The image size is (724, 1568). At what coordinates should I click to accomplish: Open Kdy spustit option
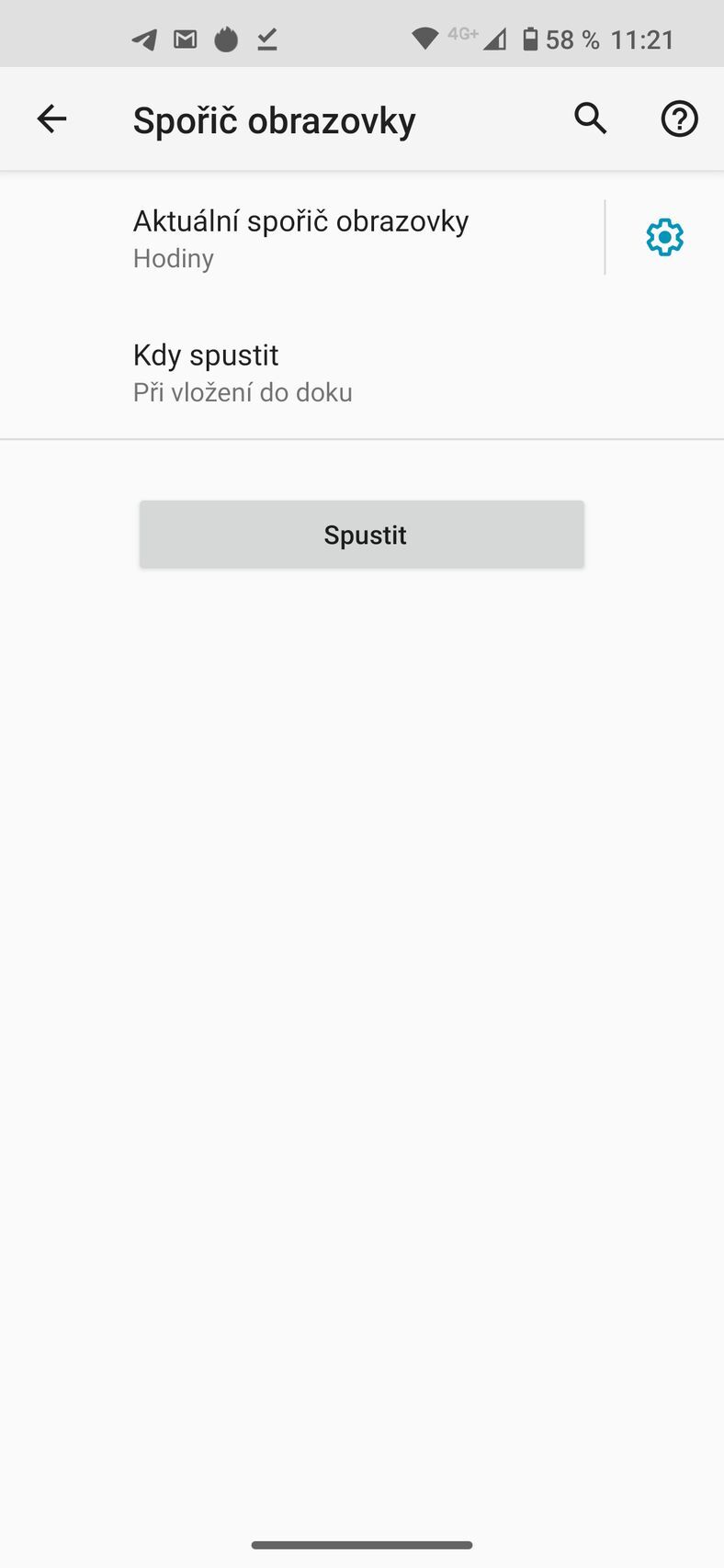point(243,372)
